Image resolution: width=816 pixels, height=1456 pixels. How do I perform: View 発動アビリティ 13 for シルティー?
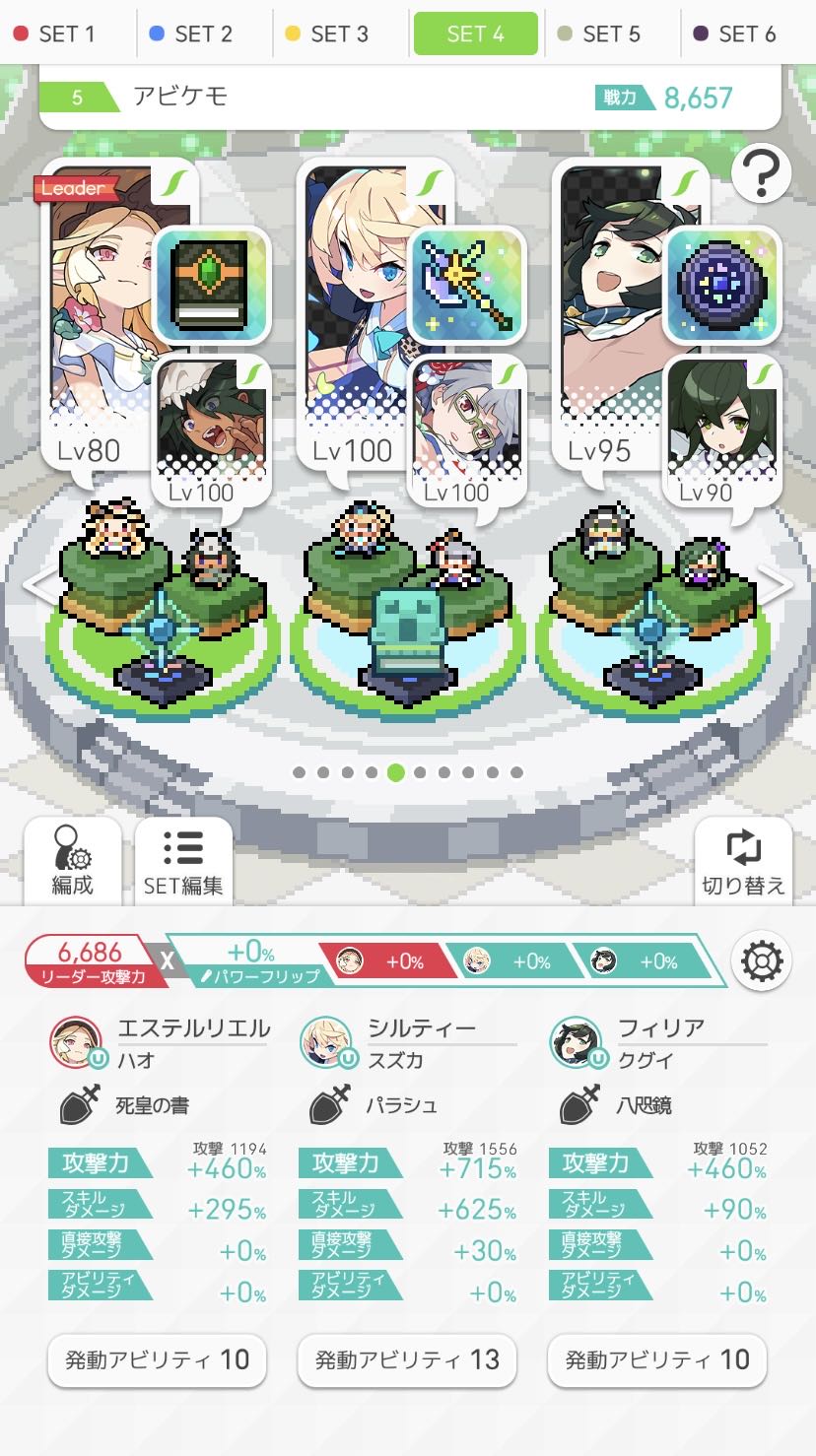tap(407, 1360)
